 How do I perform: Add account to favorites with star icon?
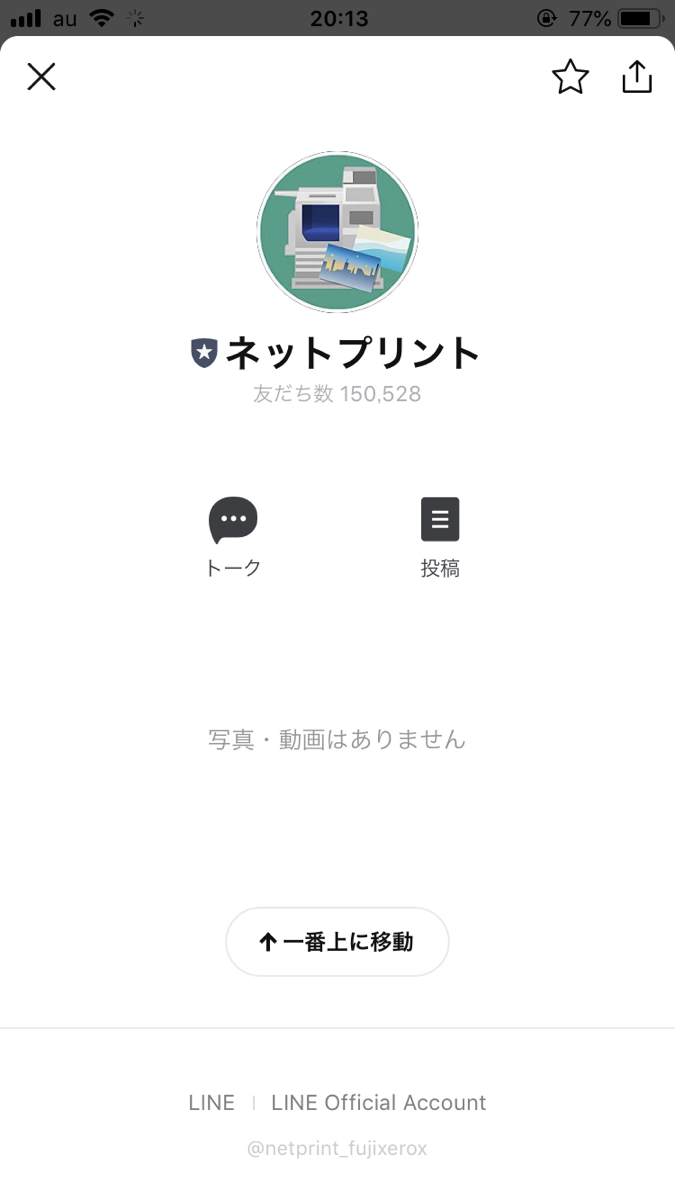click(x=570, y=77)
